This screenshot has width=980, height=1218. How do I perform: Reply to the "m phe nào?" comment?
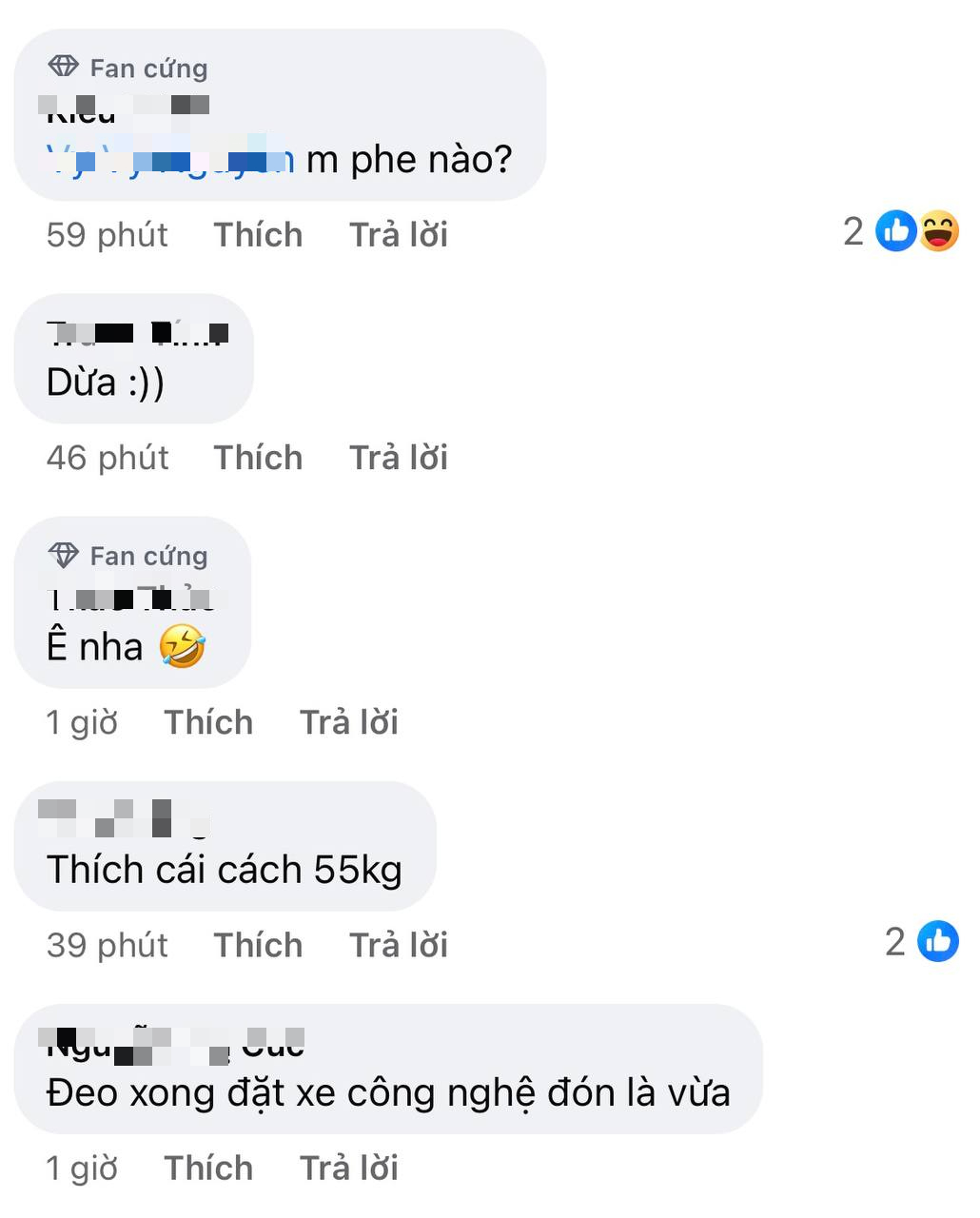pos(398,235)
